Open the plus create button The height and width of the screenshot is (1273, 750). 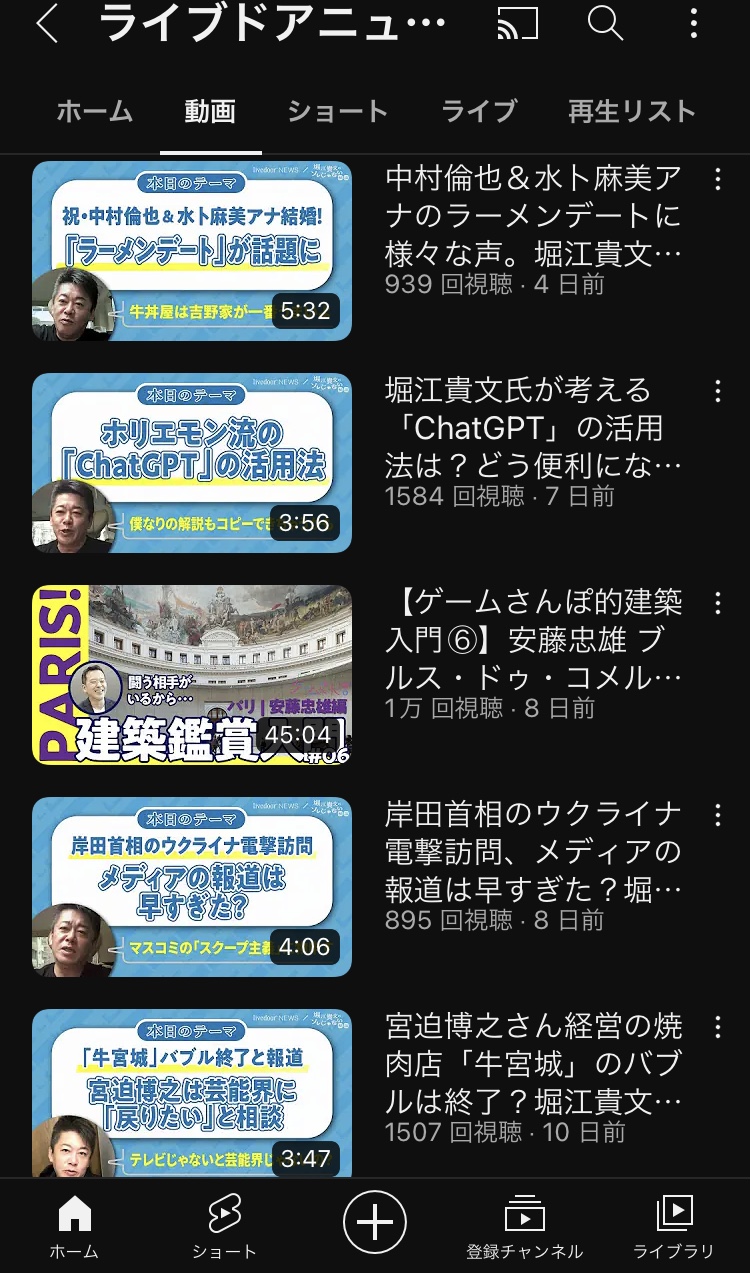375,1222
